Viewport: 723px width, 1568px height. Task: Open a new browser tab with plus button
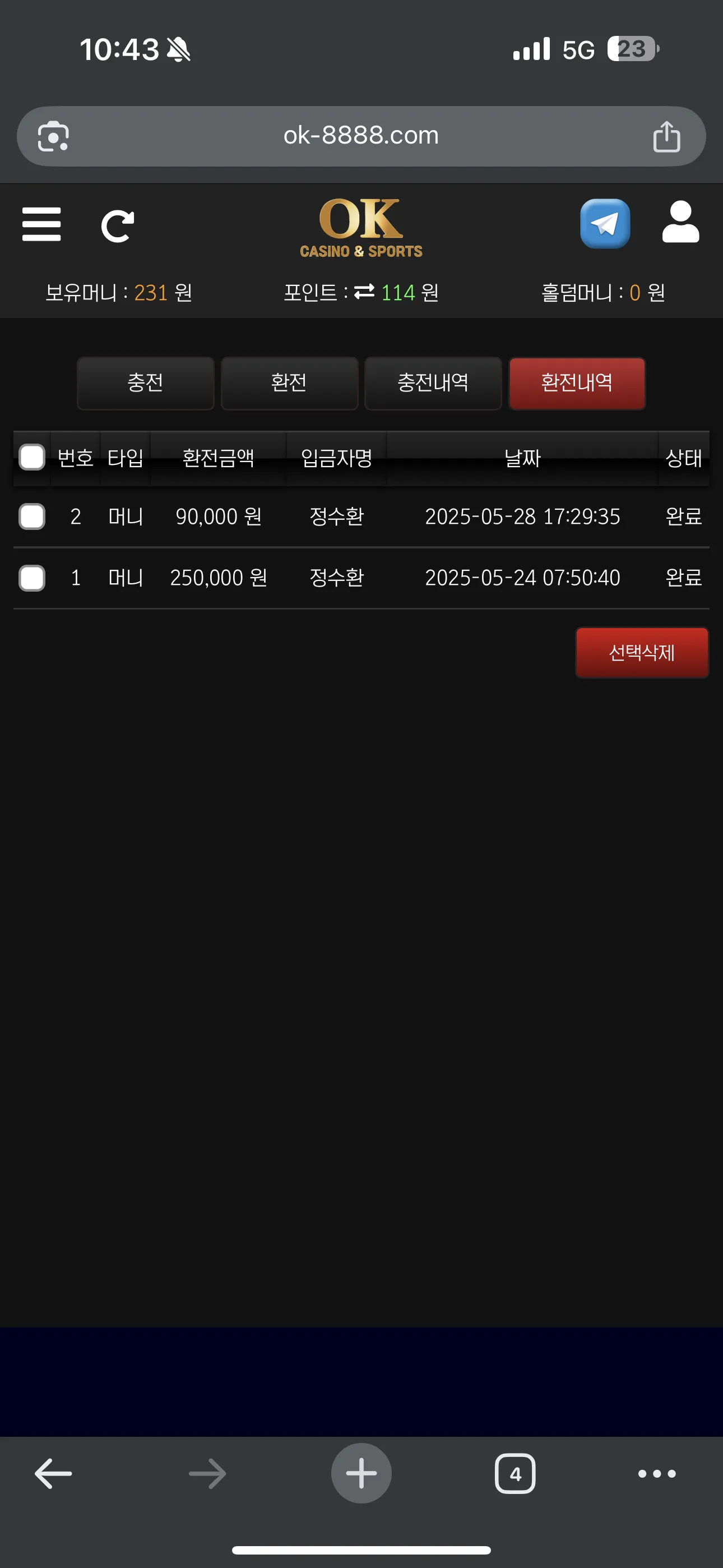pyautogui.click(x=361, y=1473)
